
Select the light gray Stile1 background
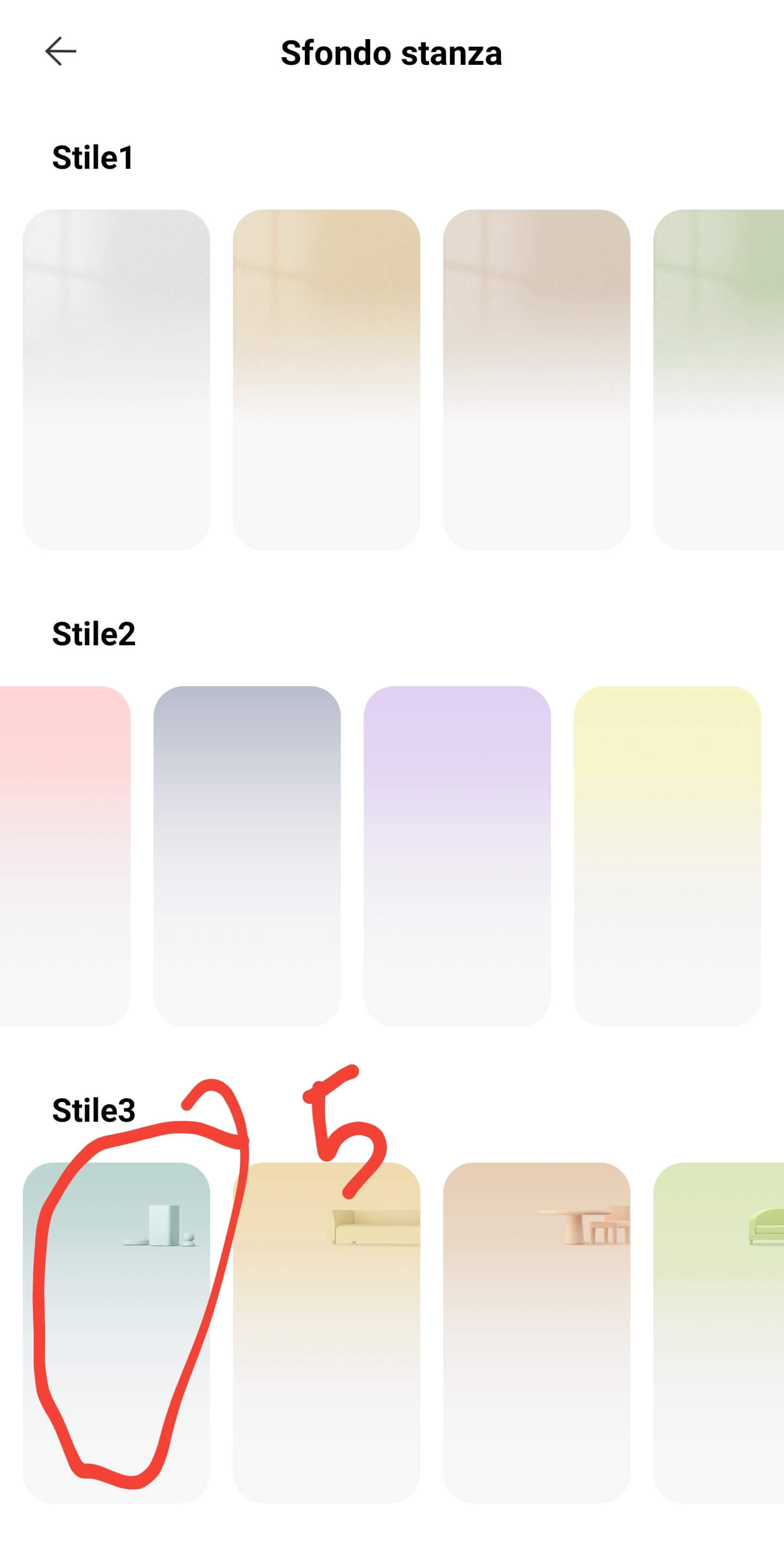(x=116, y=380)
